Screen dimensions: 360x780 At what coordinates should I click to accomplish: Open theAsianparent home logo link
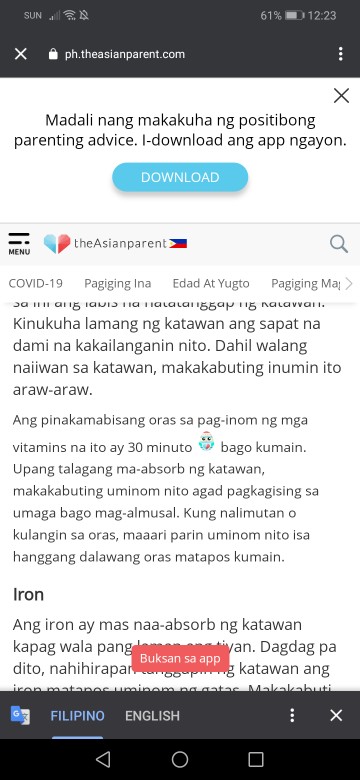(115, 244)
